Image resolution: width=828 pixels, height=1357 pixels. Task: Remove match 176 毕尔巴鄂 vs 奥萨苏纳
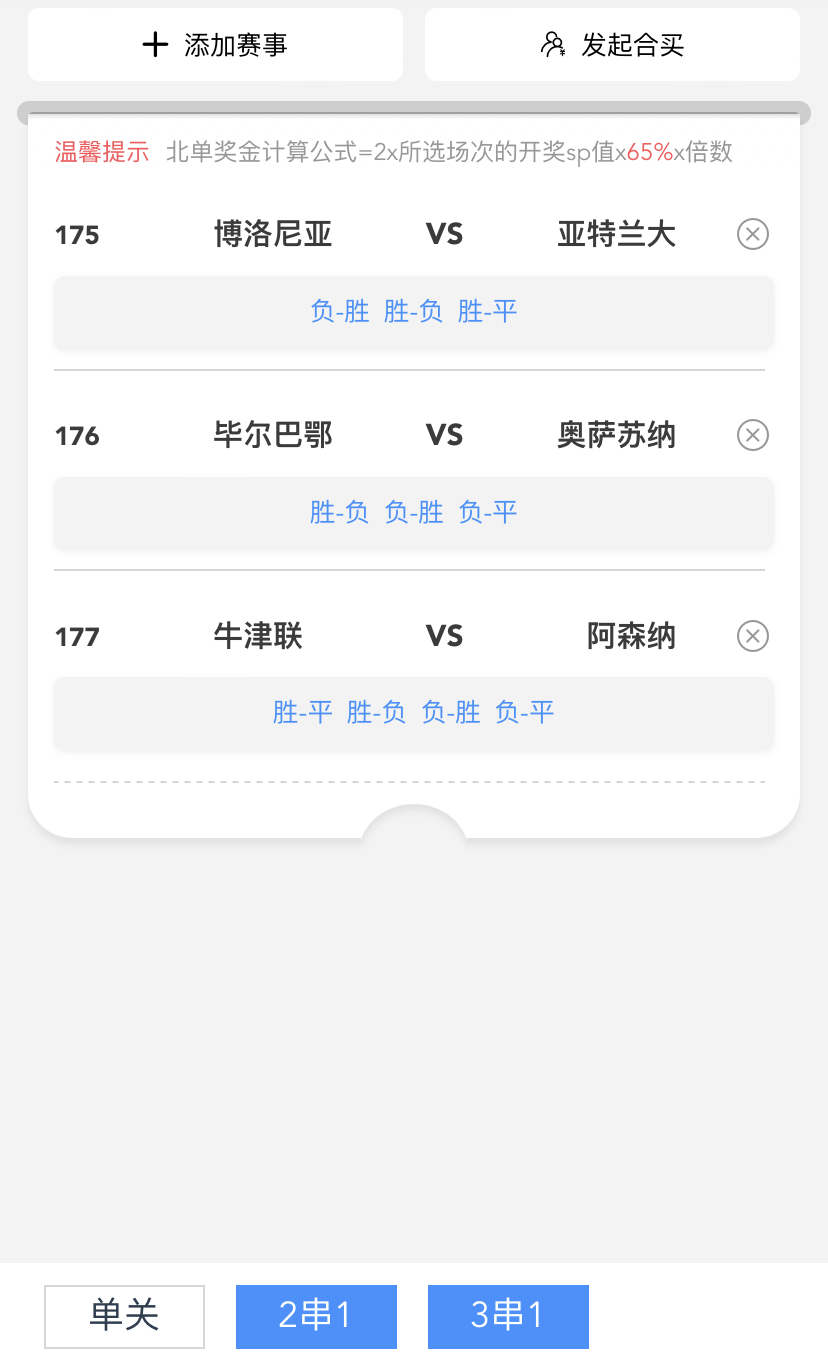pos(753,435)
